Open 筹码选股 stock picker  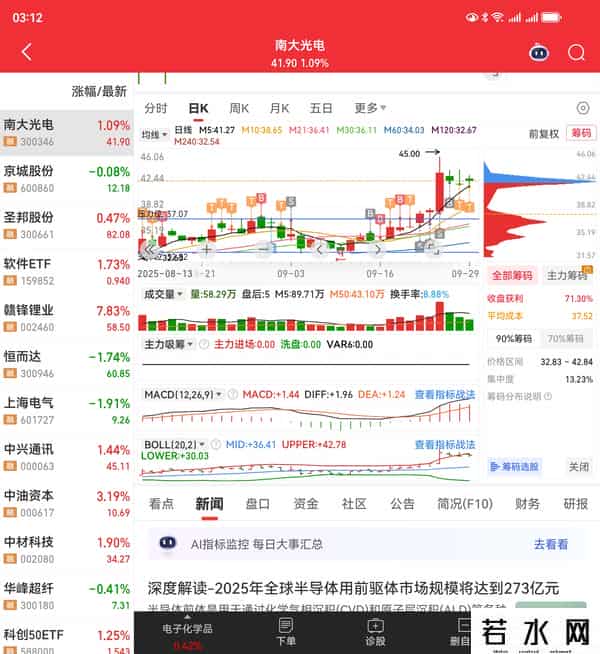point(515,466)
